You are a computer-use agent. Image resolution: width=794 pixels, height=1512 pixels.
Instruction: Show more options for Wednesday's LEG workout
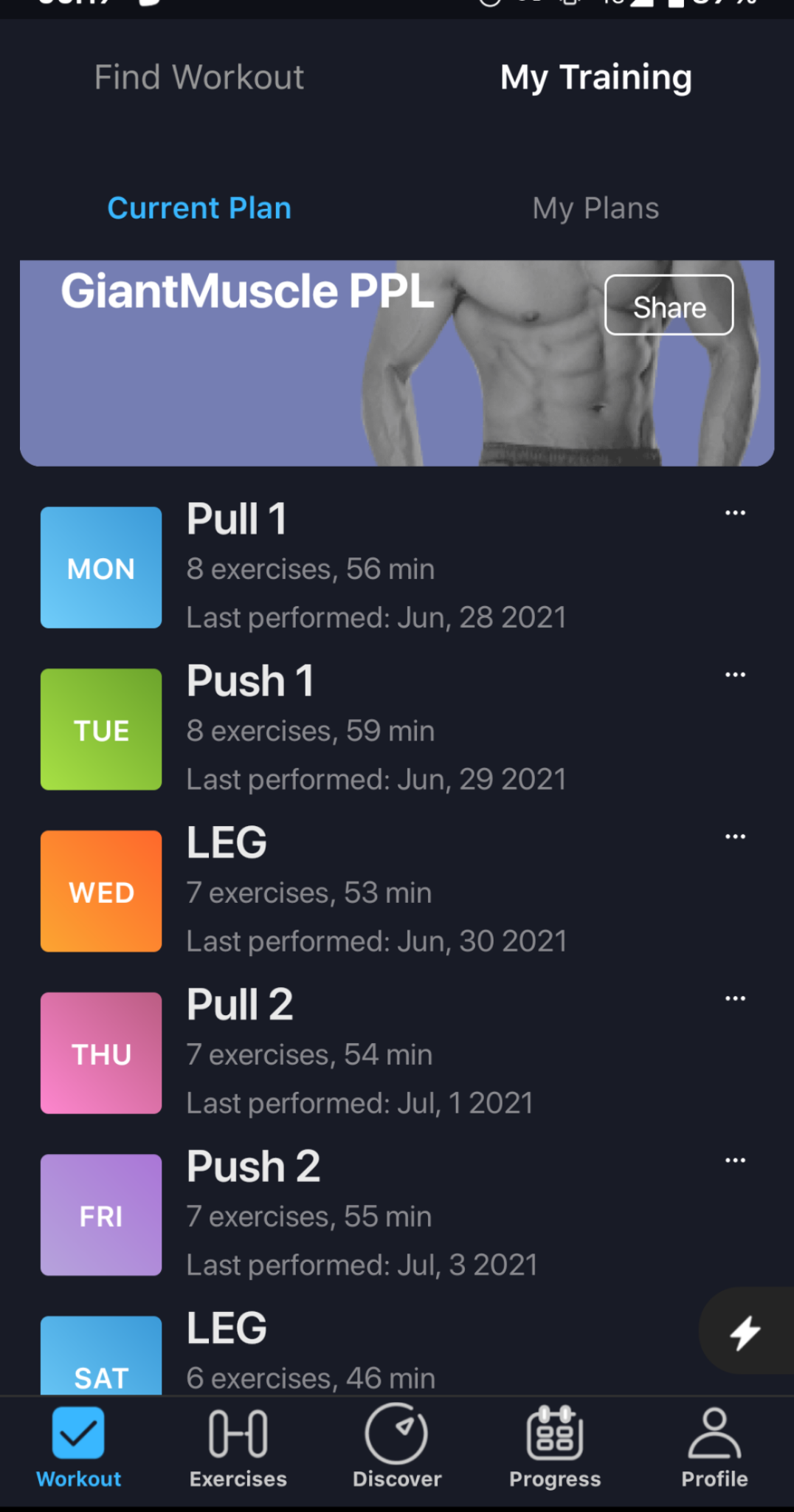[x=735, y=836]
